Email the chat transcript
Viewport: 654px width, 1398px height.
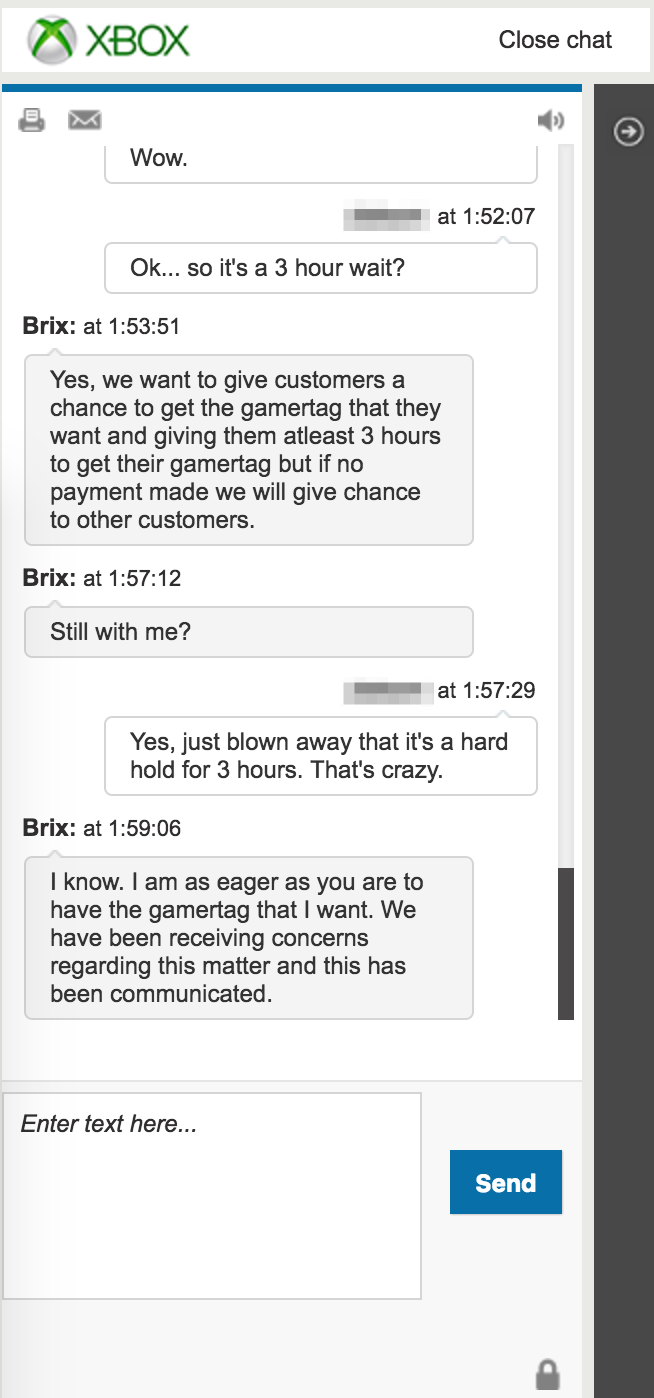click(x=85, y=121)
